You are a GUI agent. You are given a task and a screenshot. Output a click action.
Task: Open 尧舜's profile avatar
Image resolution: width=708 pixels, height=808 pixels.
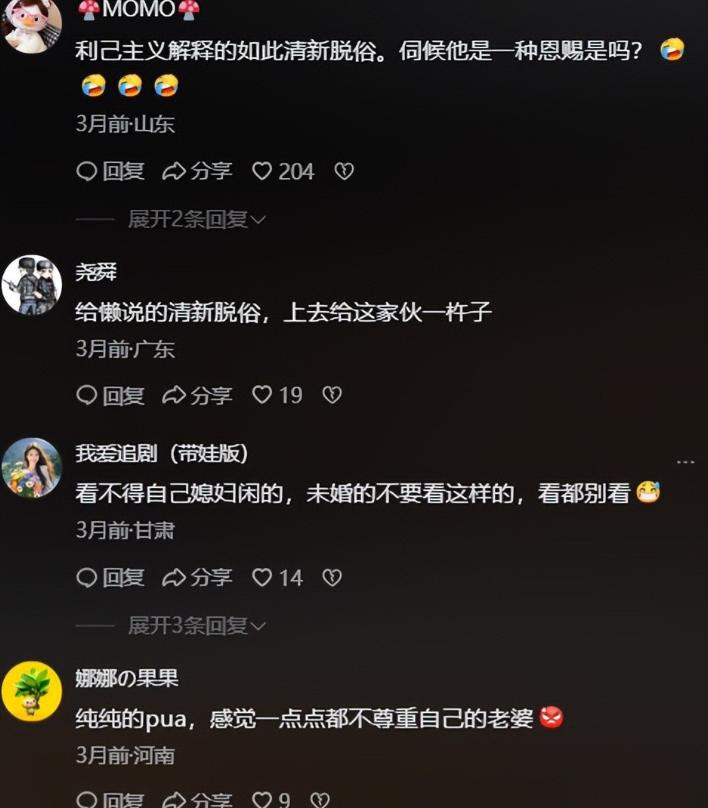32,284
